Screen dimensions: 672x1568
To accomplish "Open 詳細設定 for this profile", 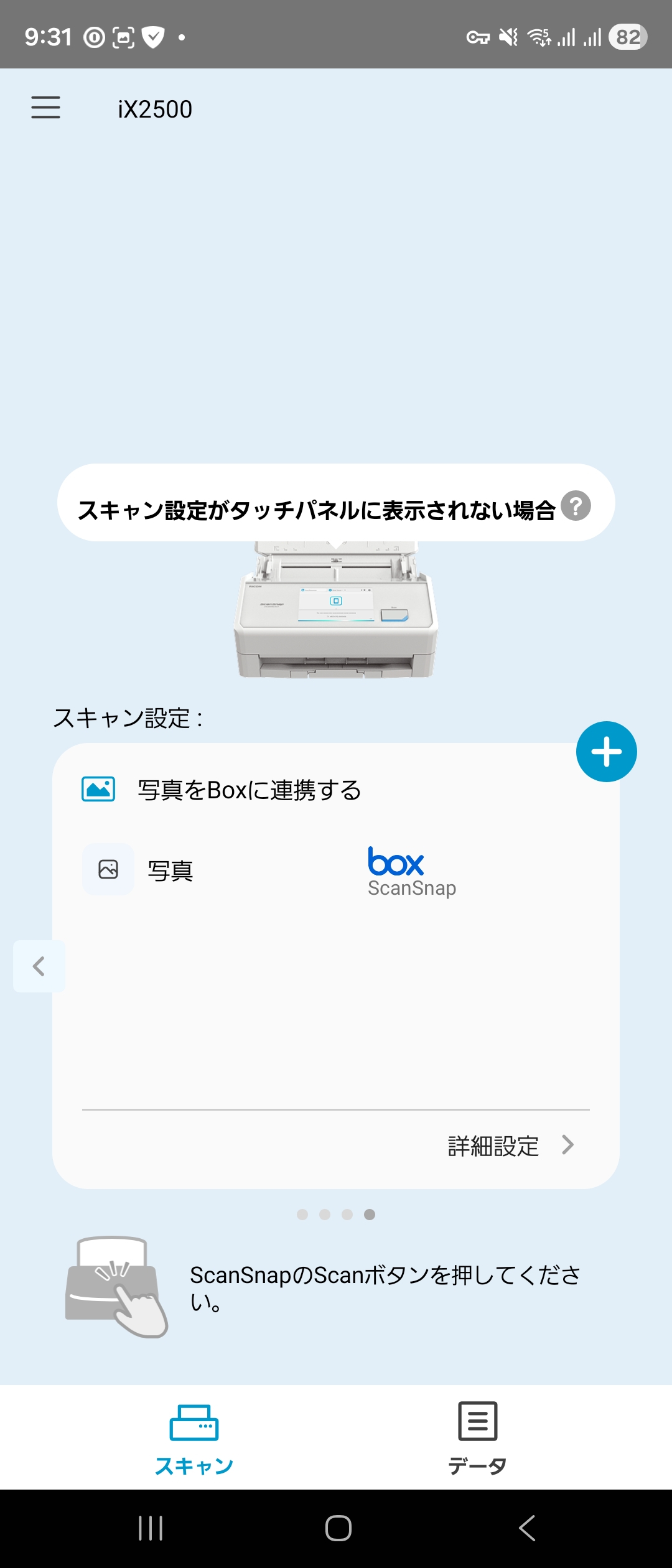I will coord(510,1146).
